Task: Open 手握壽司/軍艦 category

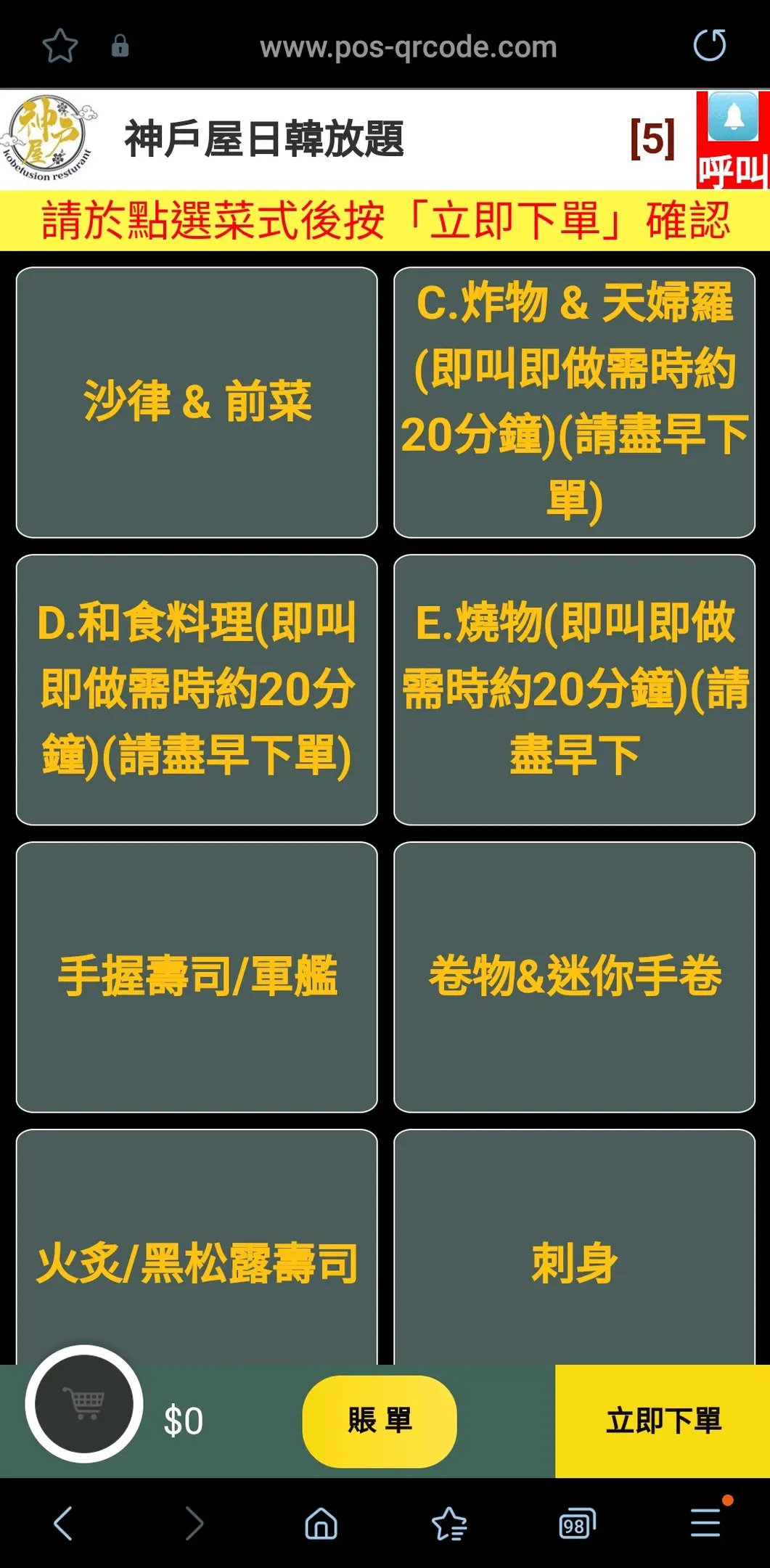Action: coord(197,977)
